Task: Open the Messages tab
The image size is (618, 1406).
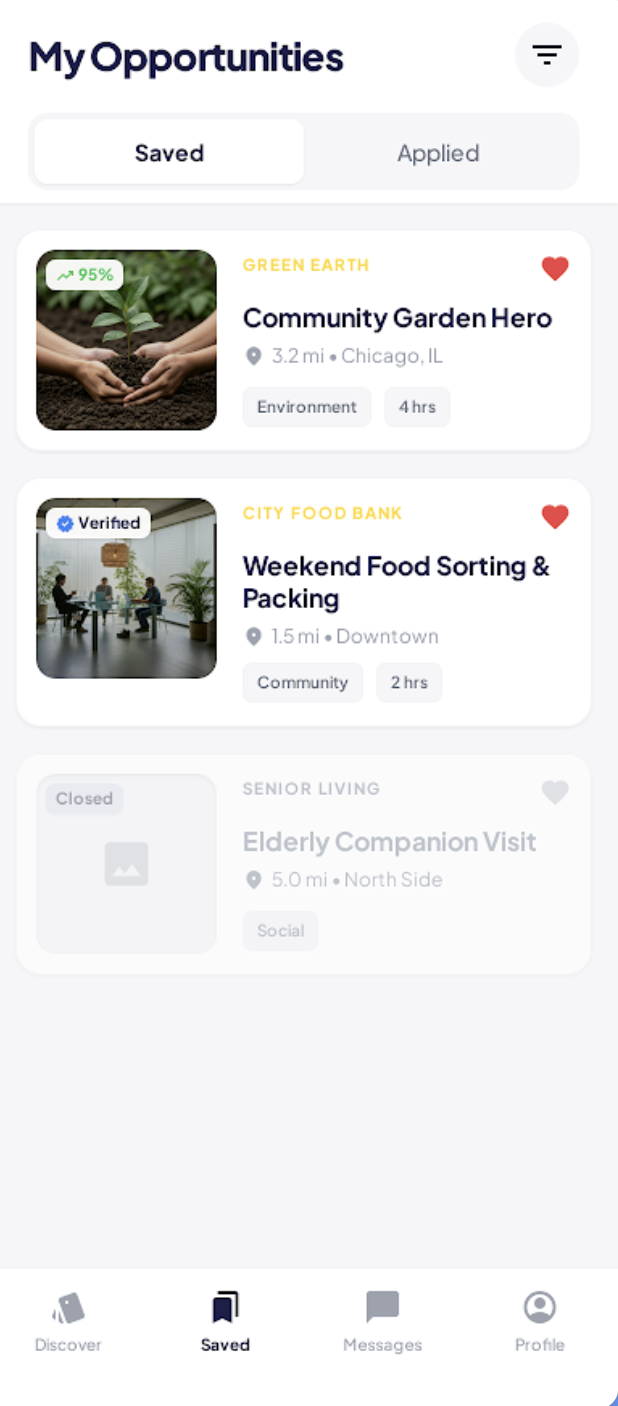Action: point(382,1322)
